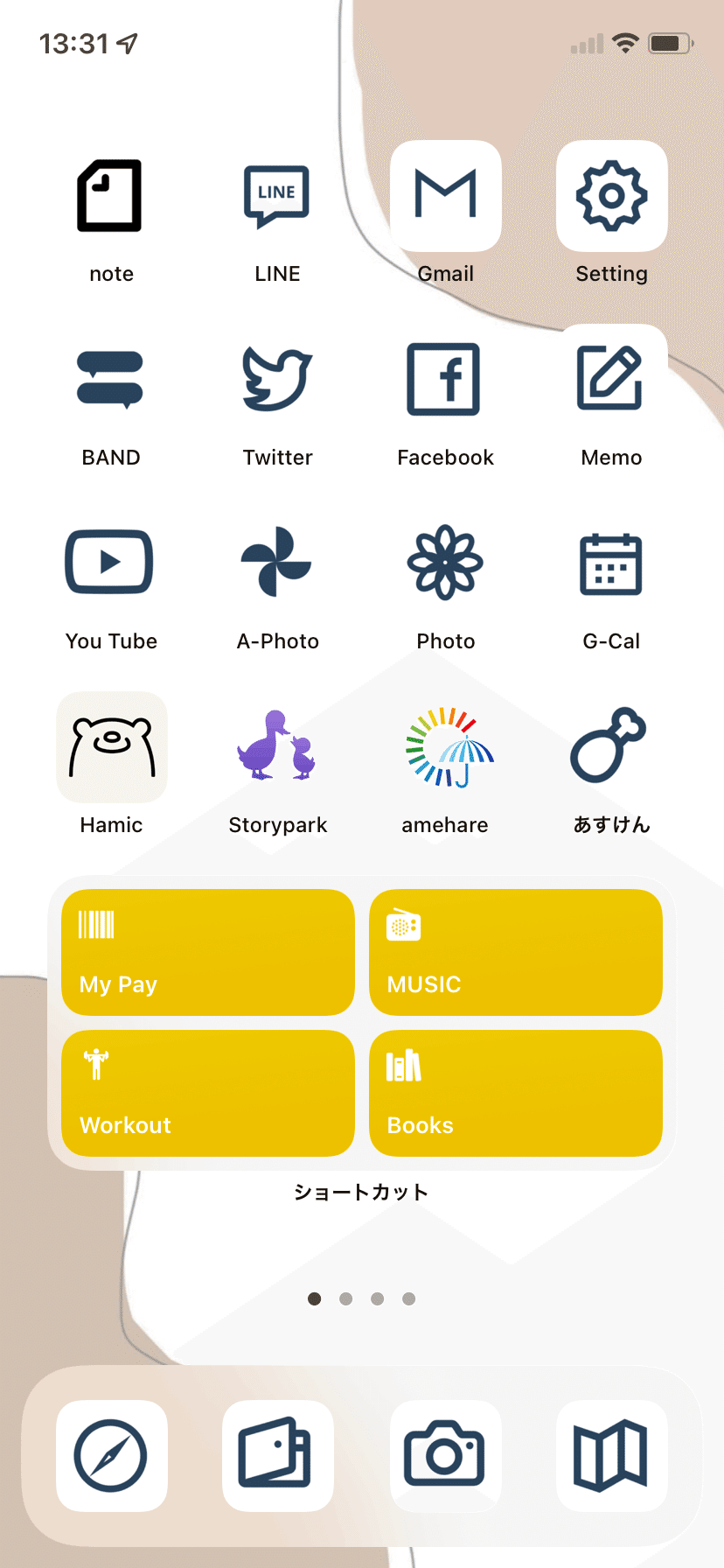The height and width of the screenshot is (1568, 724).
Task: Run the My Pay shortcut
Action: click(x=208, y=953)
